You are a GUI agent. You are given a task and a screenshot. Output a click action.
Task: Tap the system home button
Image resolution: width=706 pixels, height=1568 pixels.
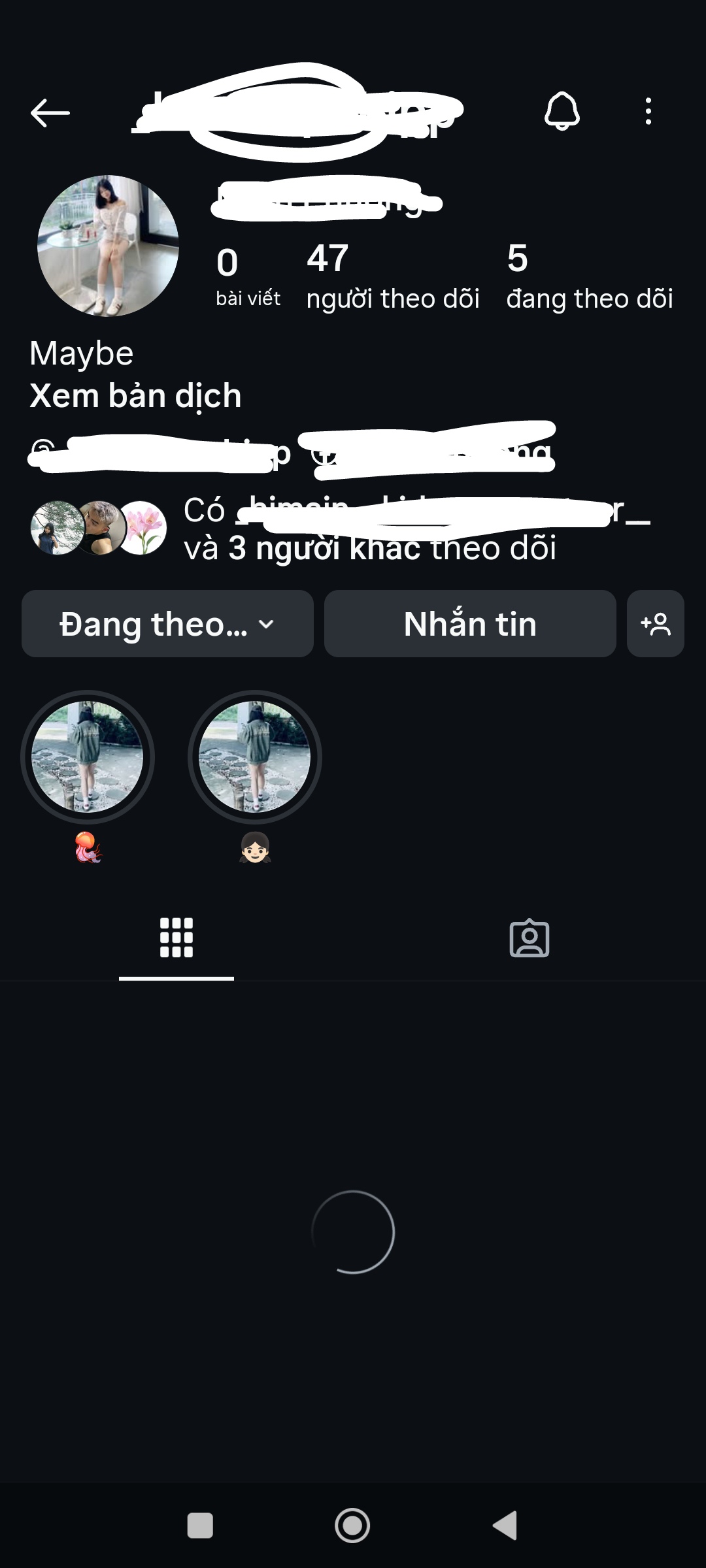click(352, 1526)
